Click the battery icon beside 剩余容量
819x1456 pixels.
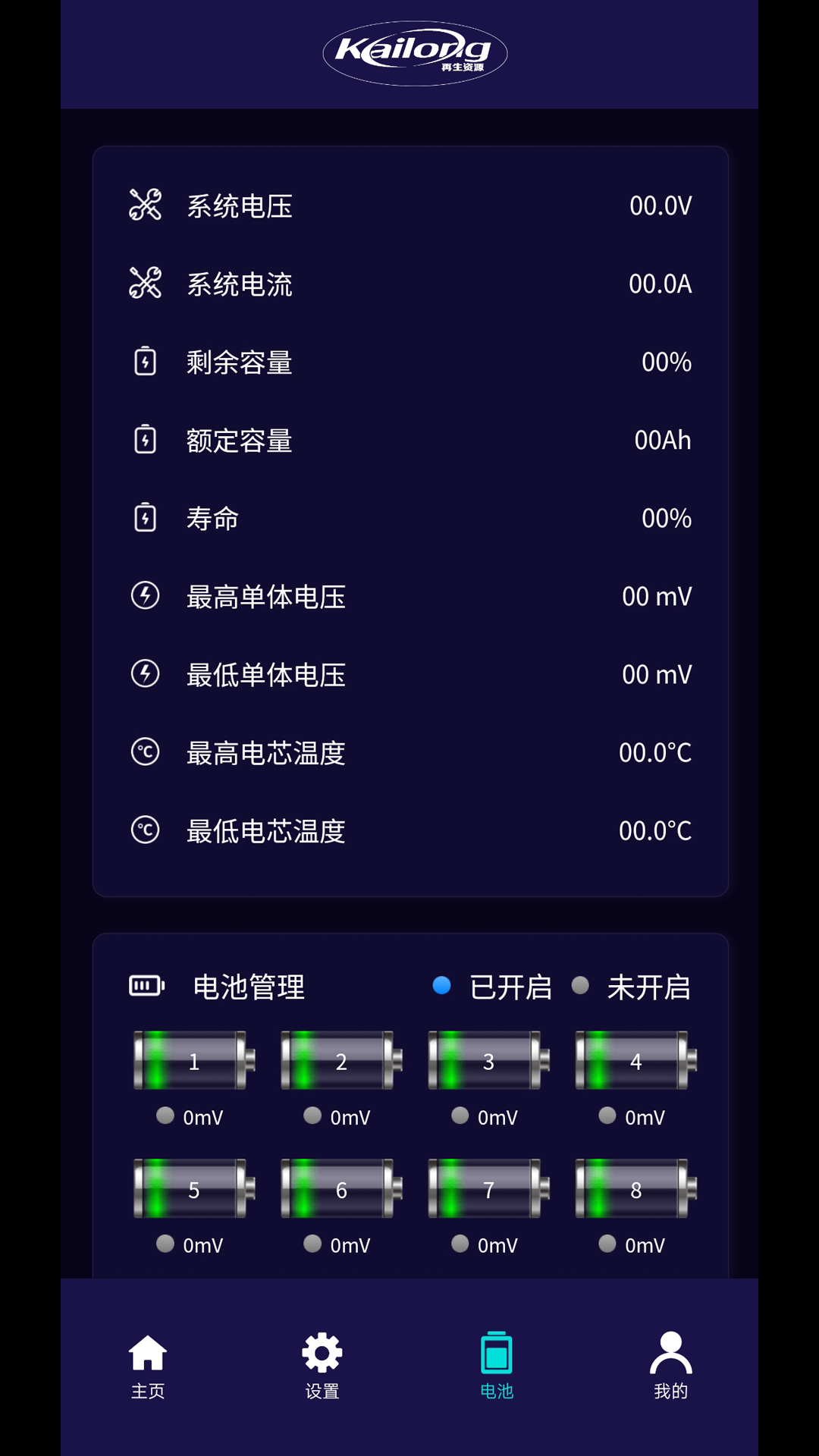click(x=145, y=362)
